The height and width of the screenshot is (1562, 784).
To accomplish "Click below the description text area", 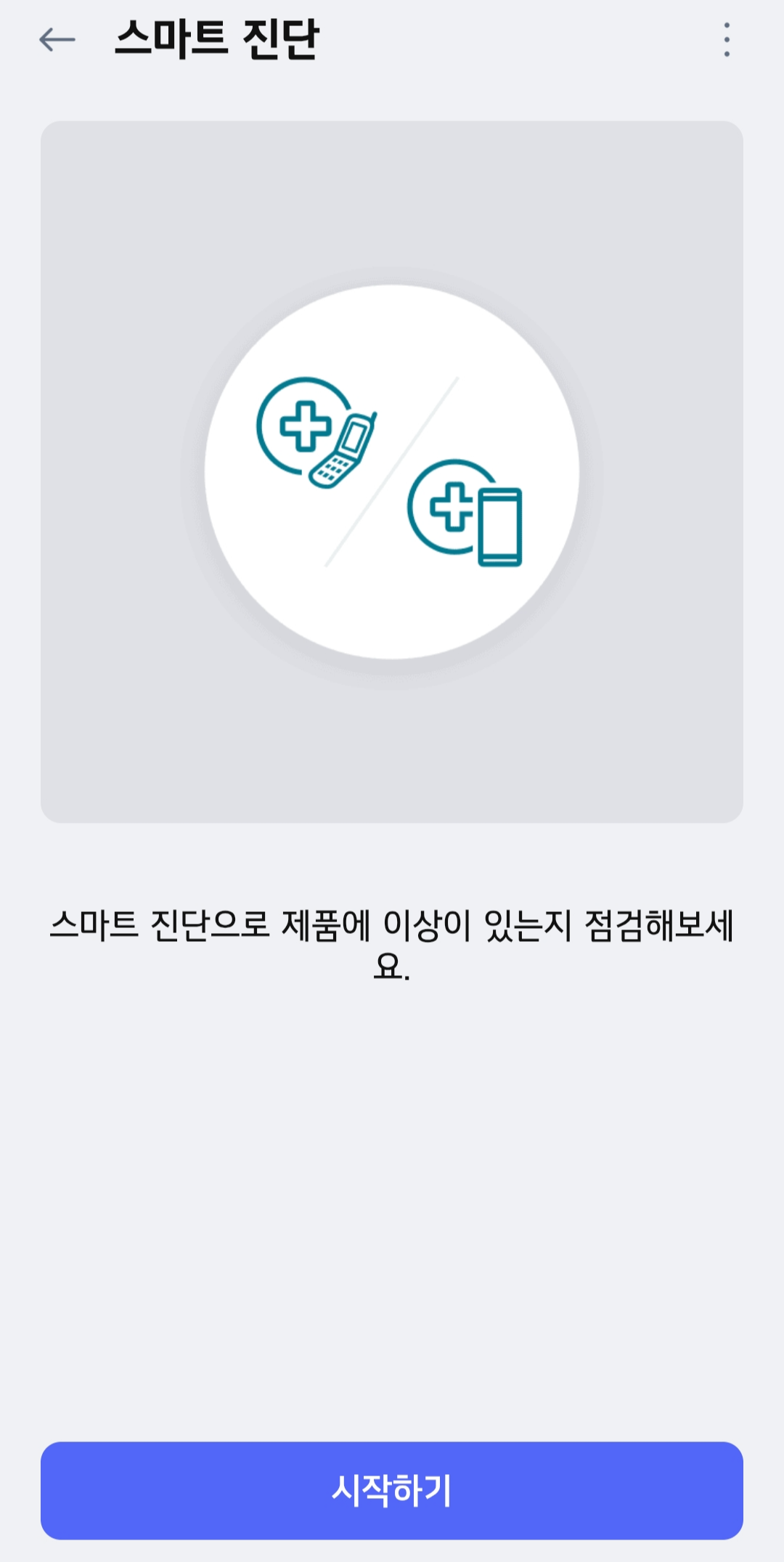I will pyautogui.click(x=392, y=1162).
